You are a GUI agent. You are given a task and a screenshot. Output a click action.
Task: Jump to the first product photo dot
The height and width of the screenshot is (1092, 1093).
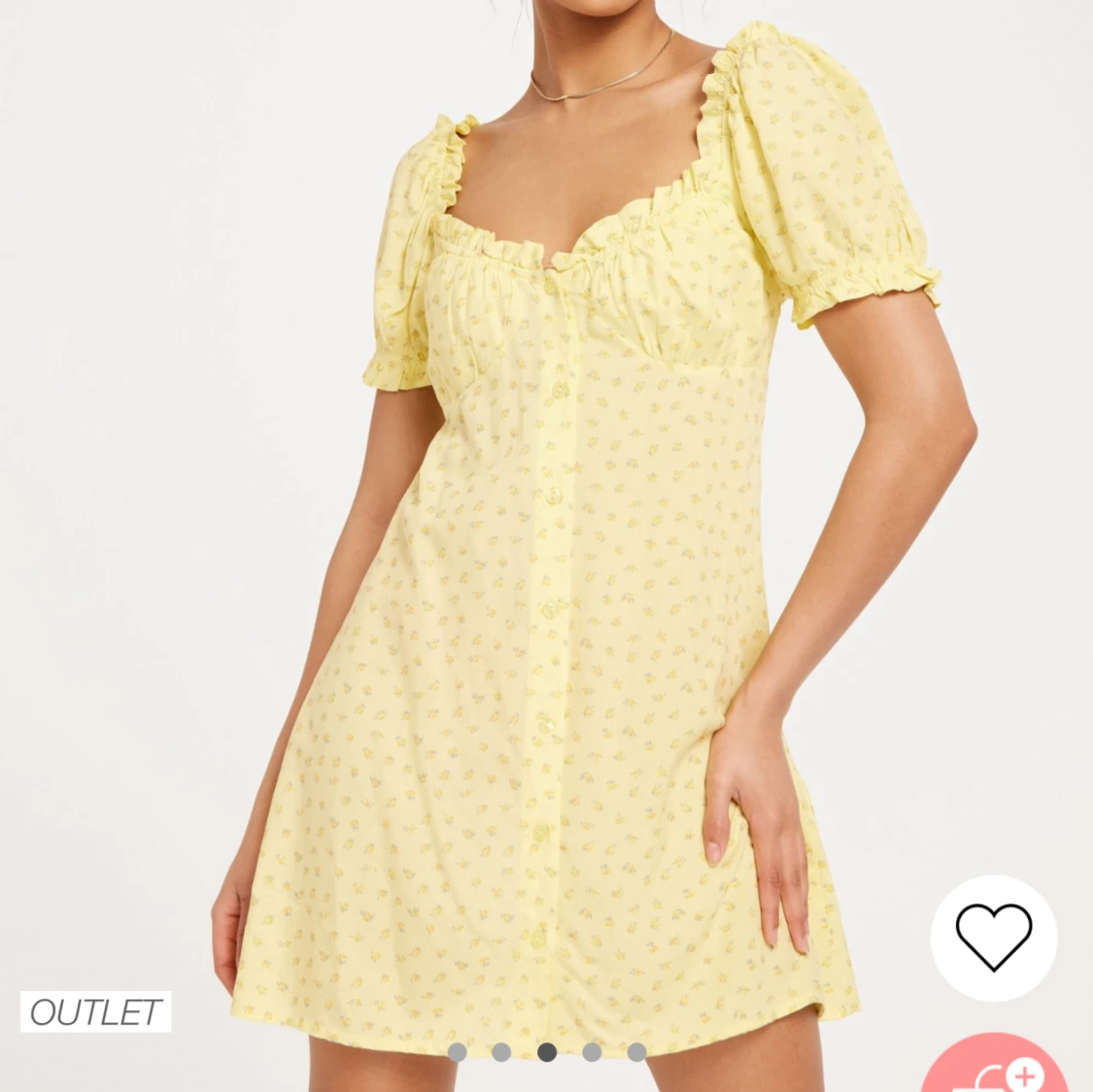click(457, 1052)
